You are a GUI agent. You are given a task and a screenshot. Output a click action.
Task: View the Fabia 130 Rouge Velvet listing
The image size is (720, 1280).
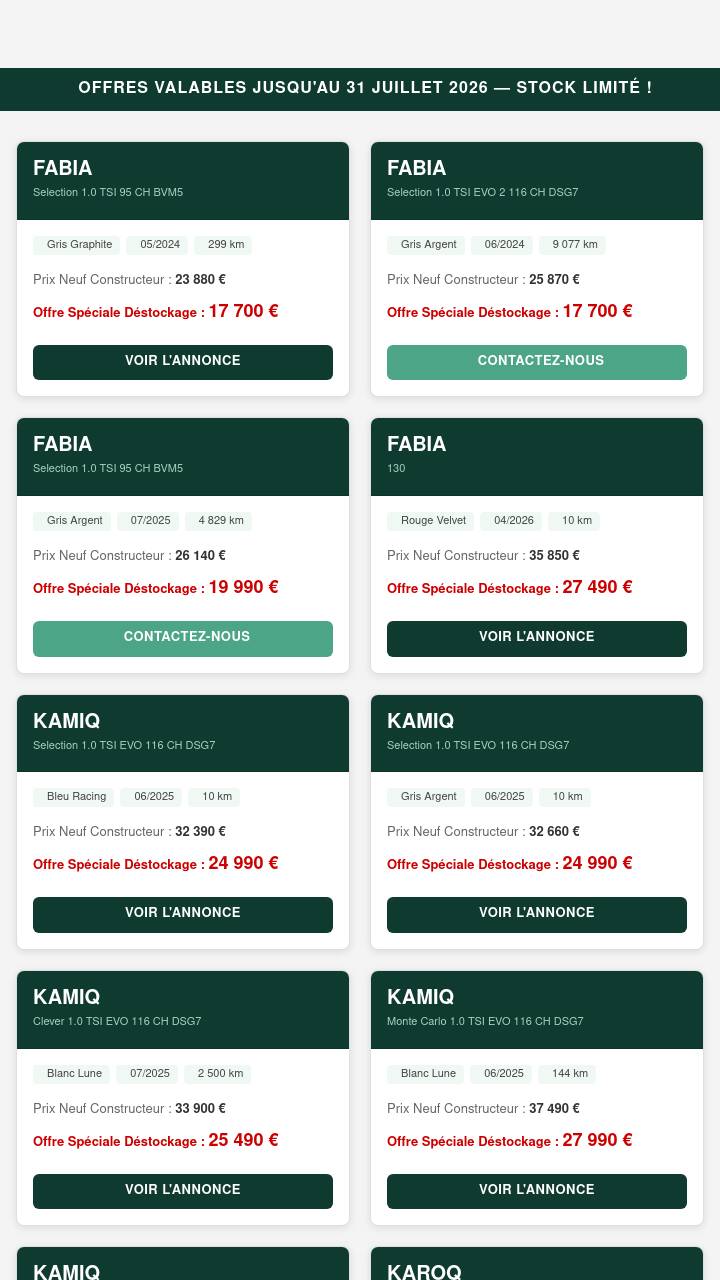coord(537,638)
